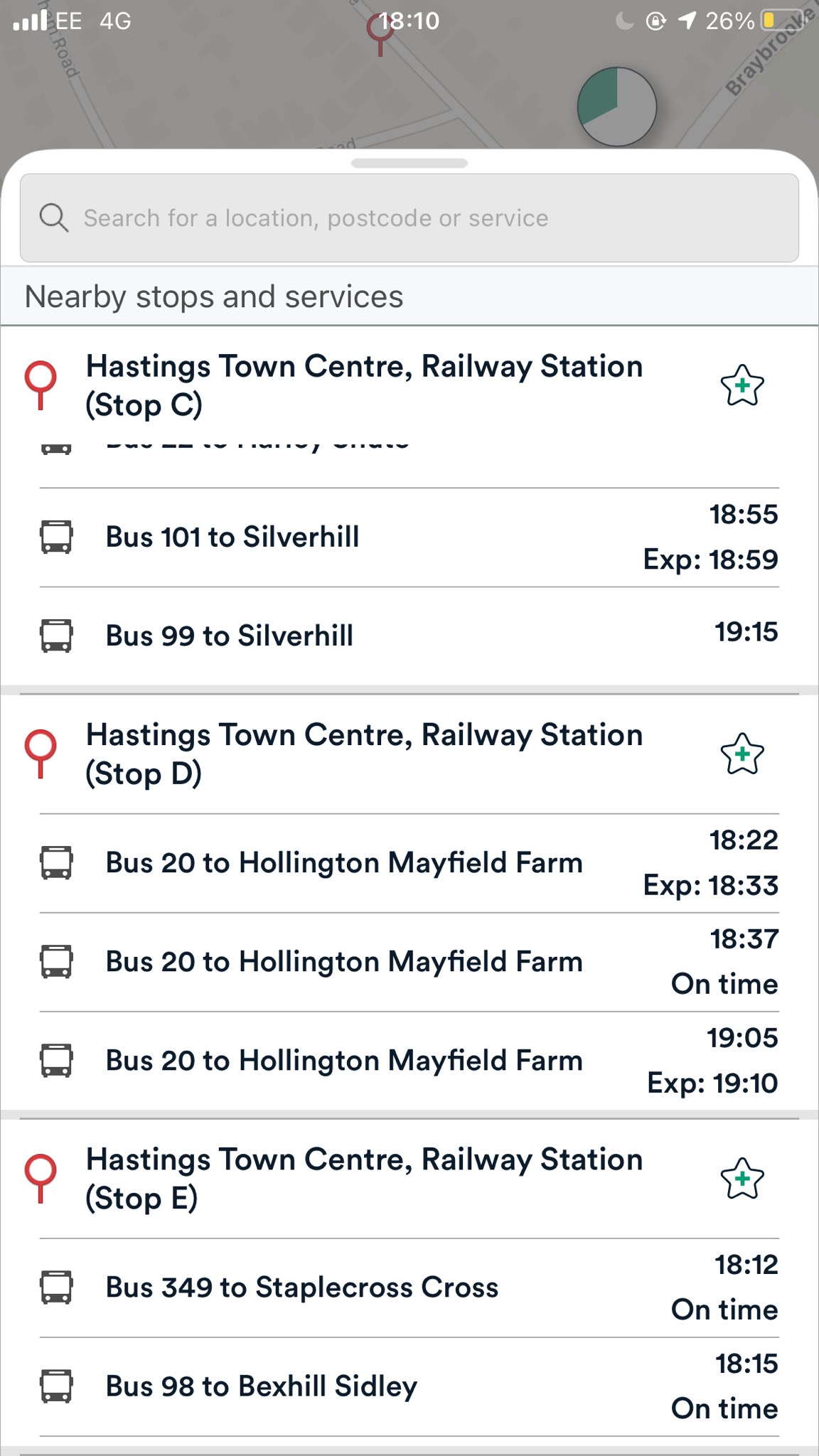The width and height of the screenshot is (819, 1456).
Task: Open Hastings Railway Station Stop E details
Action: (x=363, y=1179)
